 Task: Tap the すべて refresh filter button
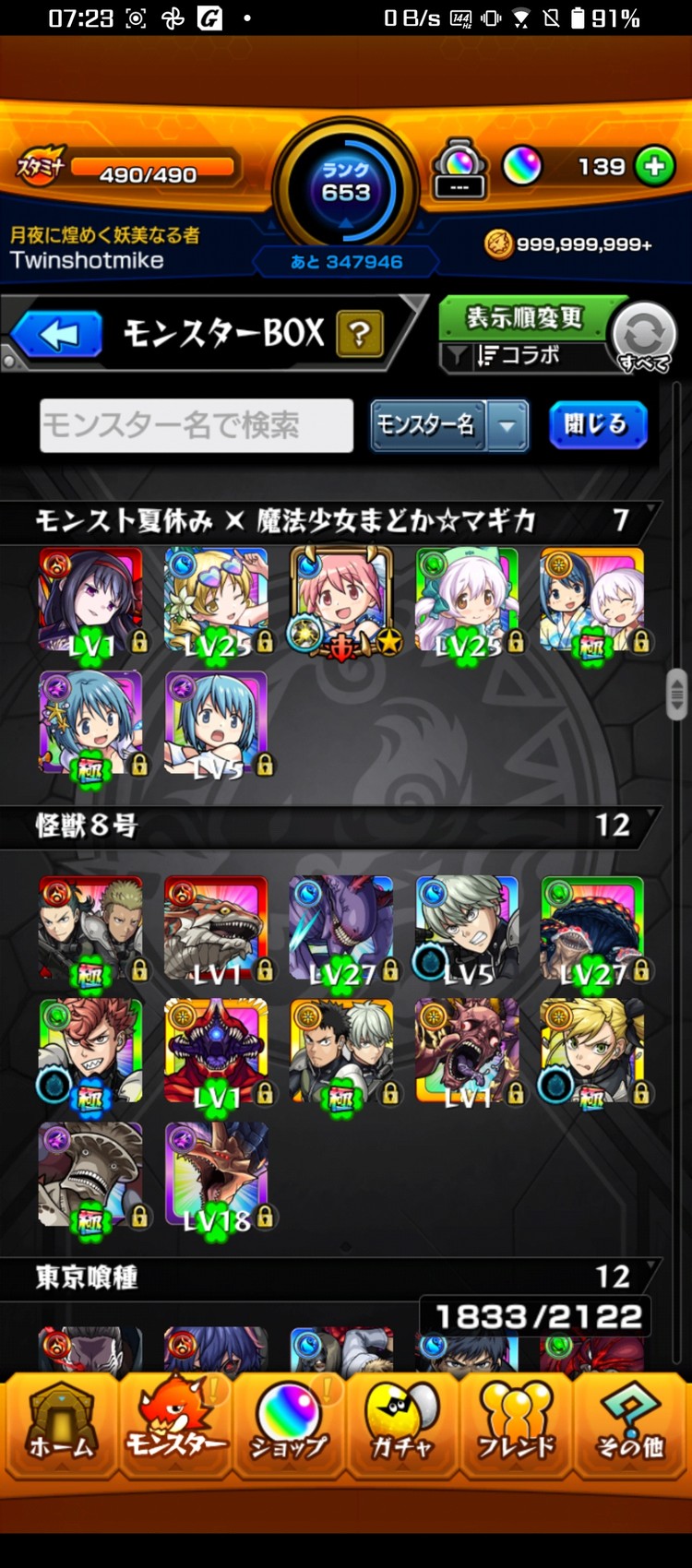click(643, 338)
